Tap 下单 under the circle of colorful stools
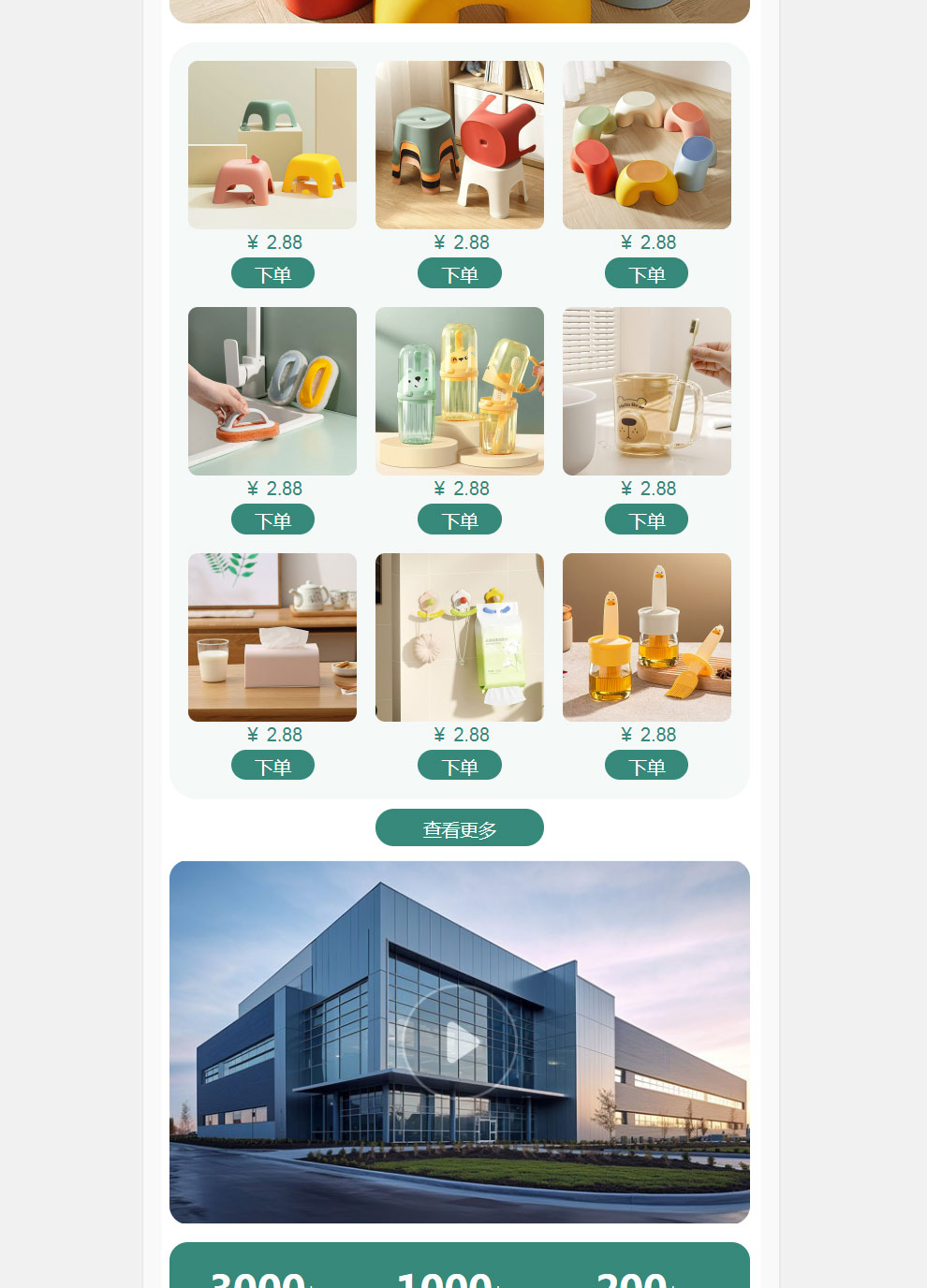This screenshot has width=927, height=1288. pyautogui.click(x=646, y=273)
